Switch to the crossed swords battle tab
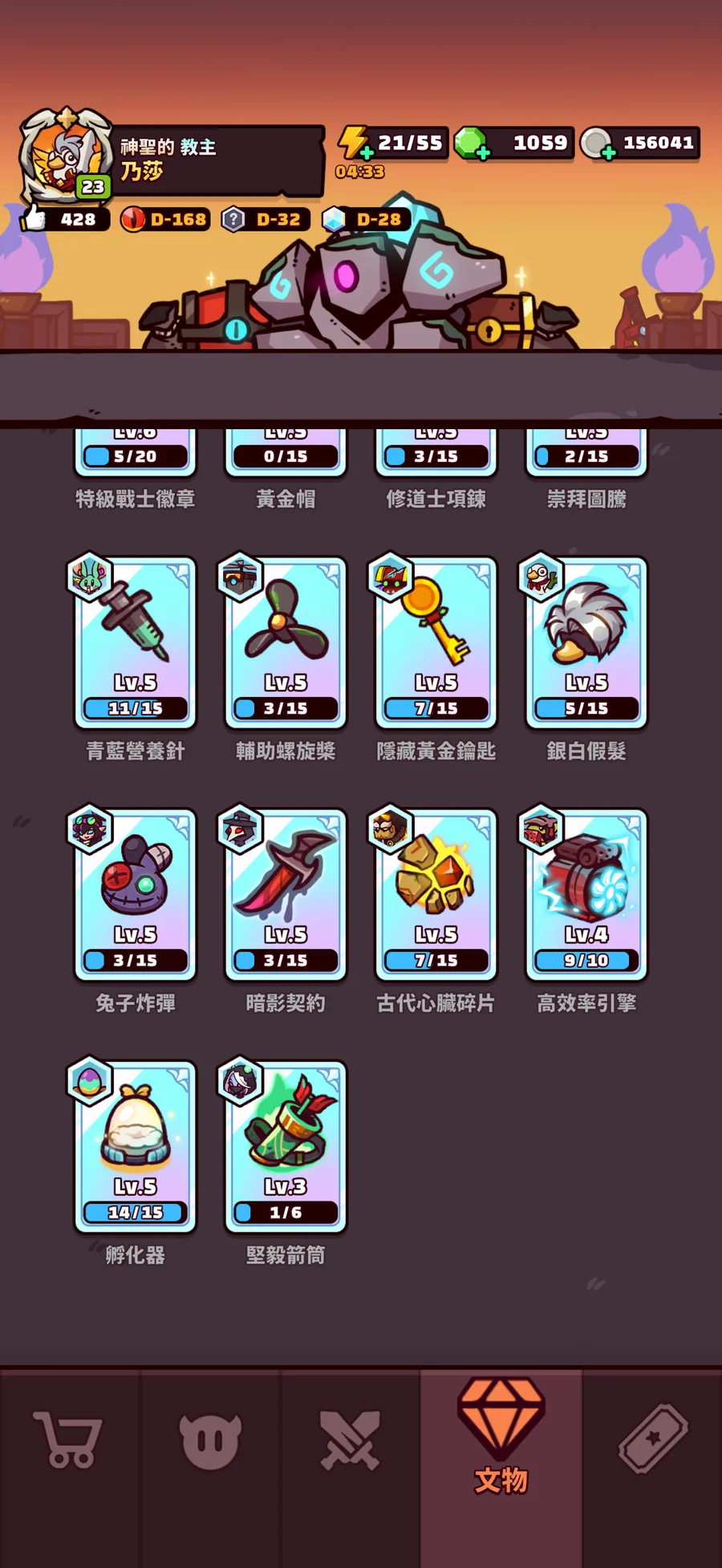Screen dimensions: 722x1568 pos(350,1440)
